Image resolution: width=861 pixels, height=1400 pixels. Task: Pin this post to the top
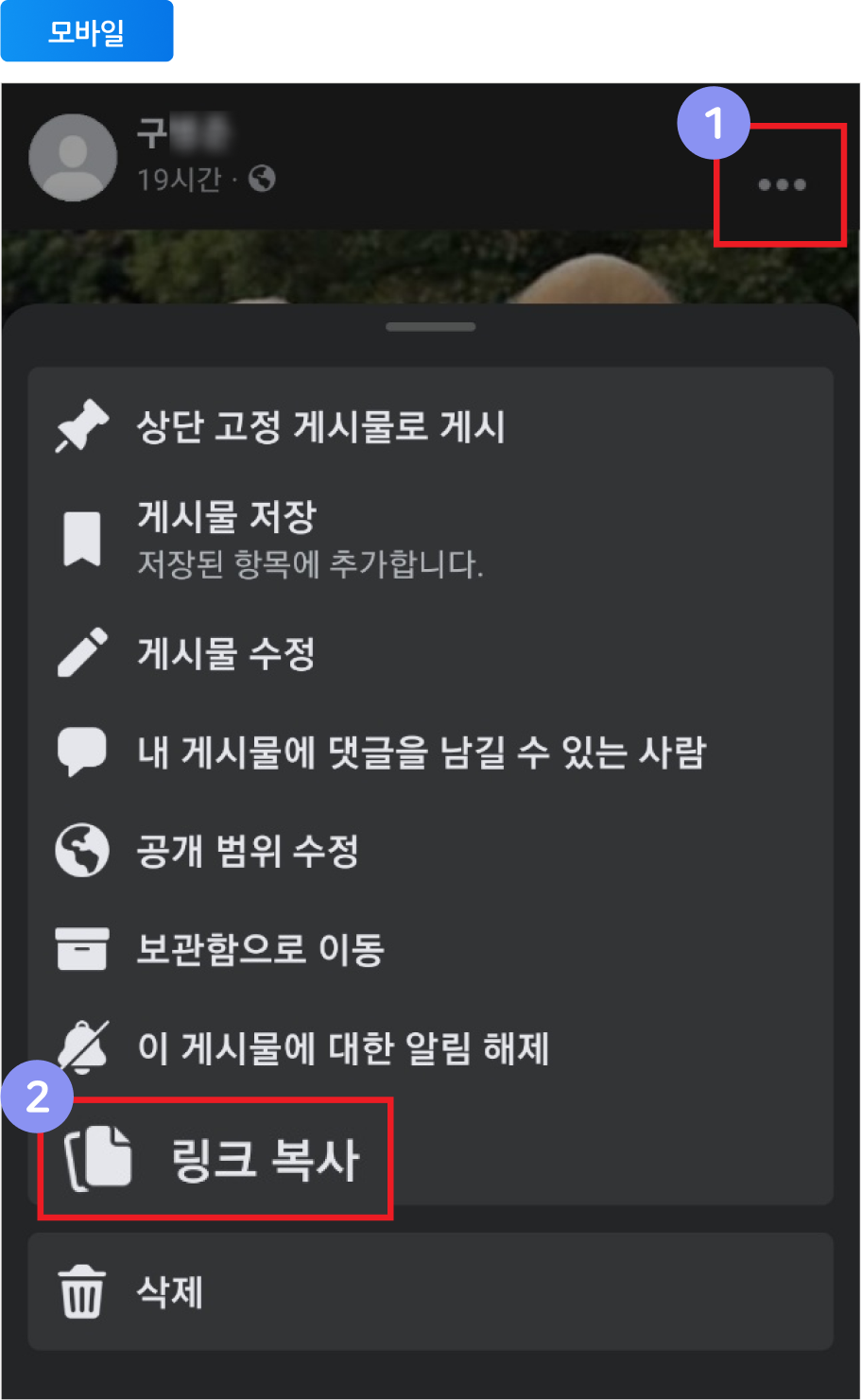click(x=321, y=427)
